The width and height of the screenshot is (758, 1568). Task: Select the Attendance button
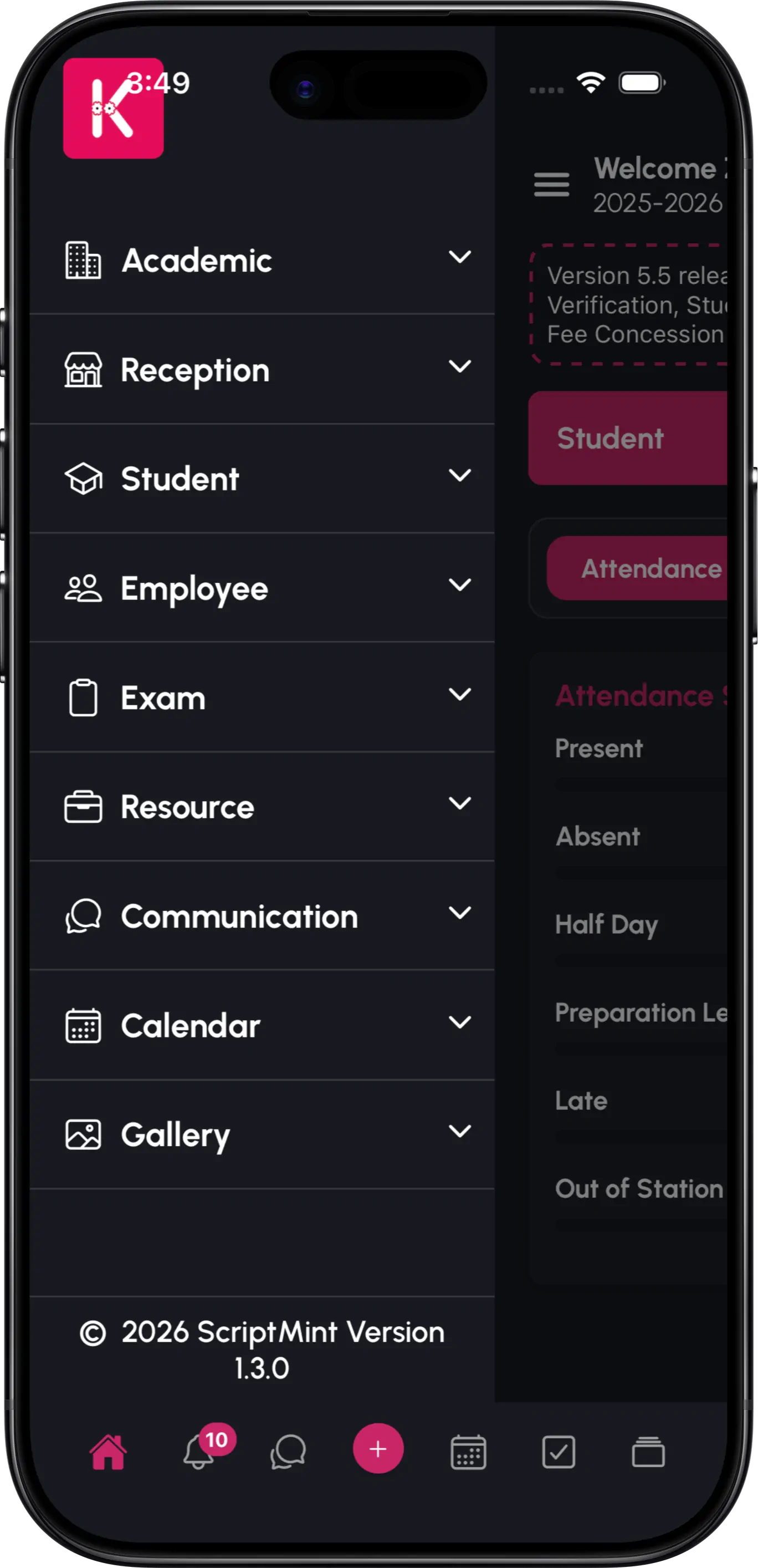click(651, 568)
